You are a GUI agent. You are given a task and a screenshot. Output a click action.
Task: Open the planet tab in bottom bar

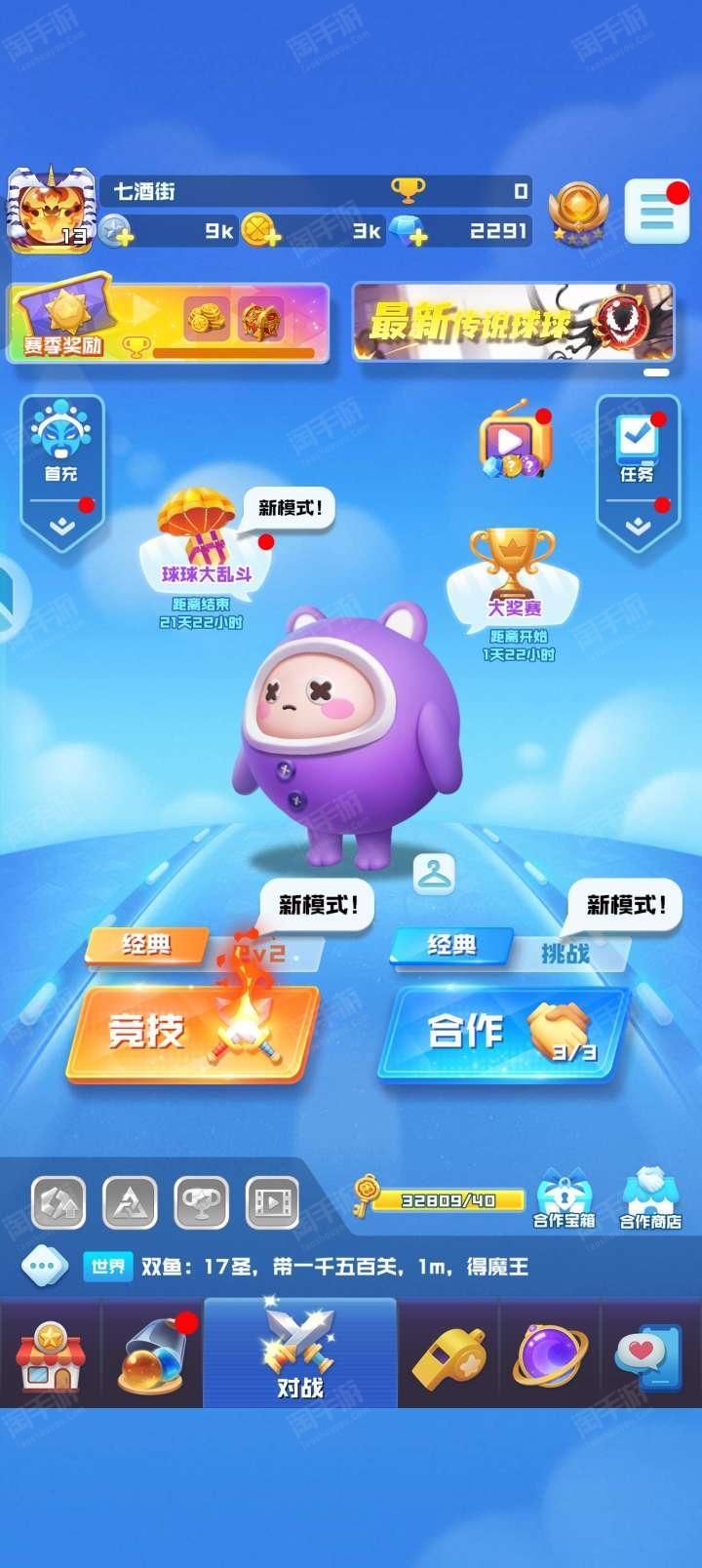[551, 1354]
